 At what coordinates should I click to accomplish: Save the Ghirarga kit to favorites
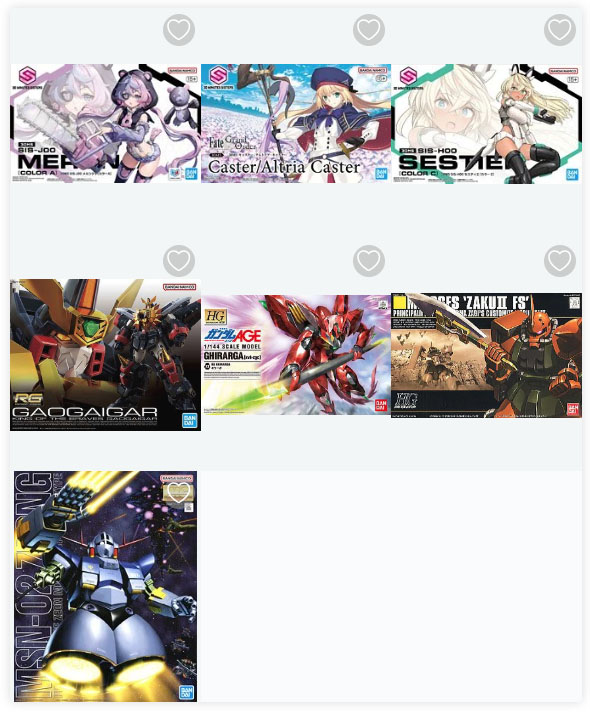coord(369,261)
